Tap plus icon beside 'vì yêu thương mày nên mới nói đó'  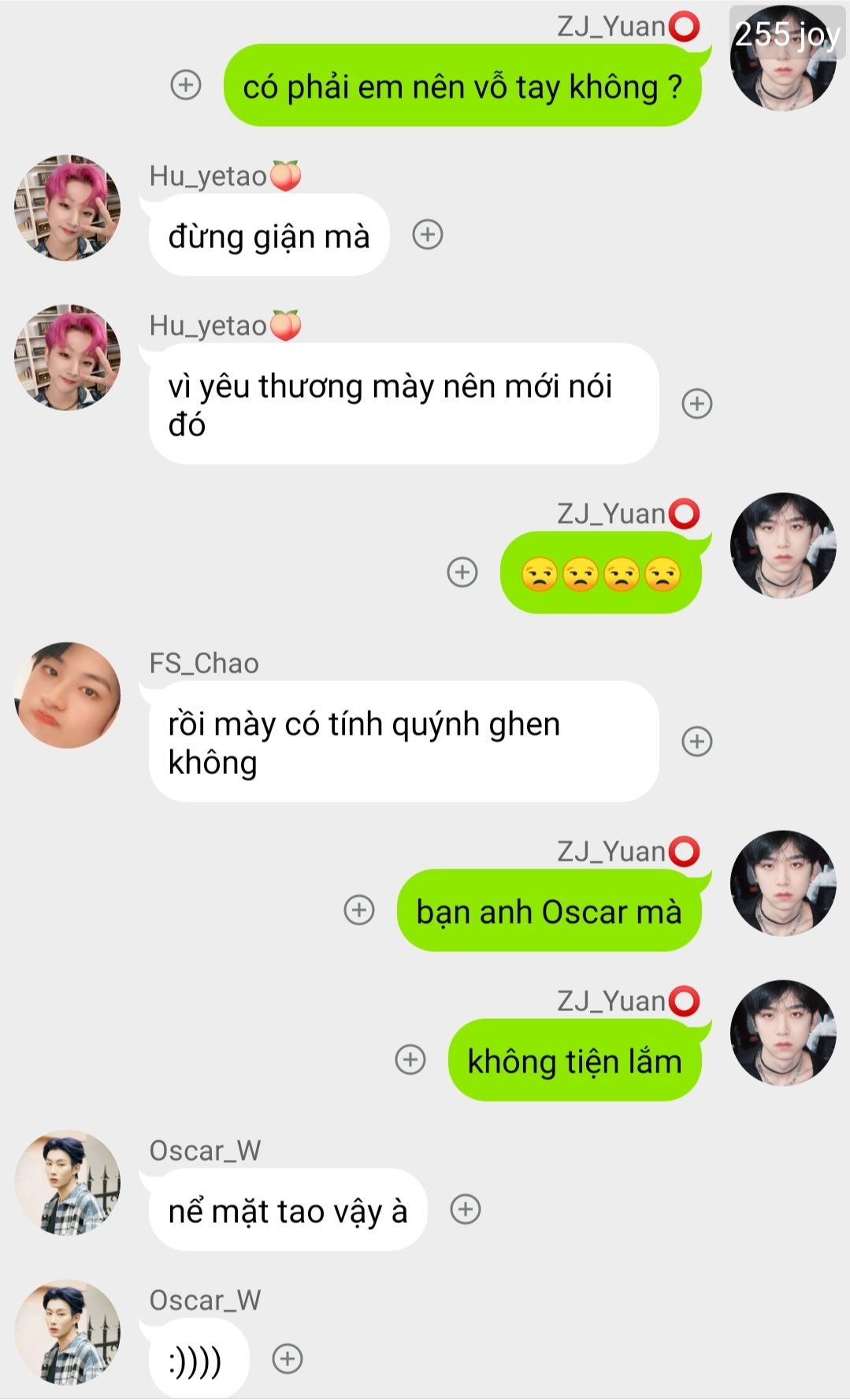tap(696, 403)
